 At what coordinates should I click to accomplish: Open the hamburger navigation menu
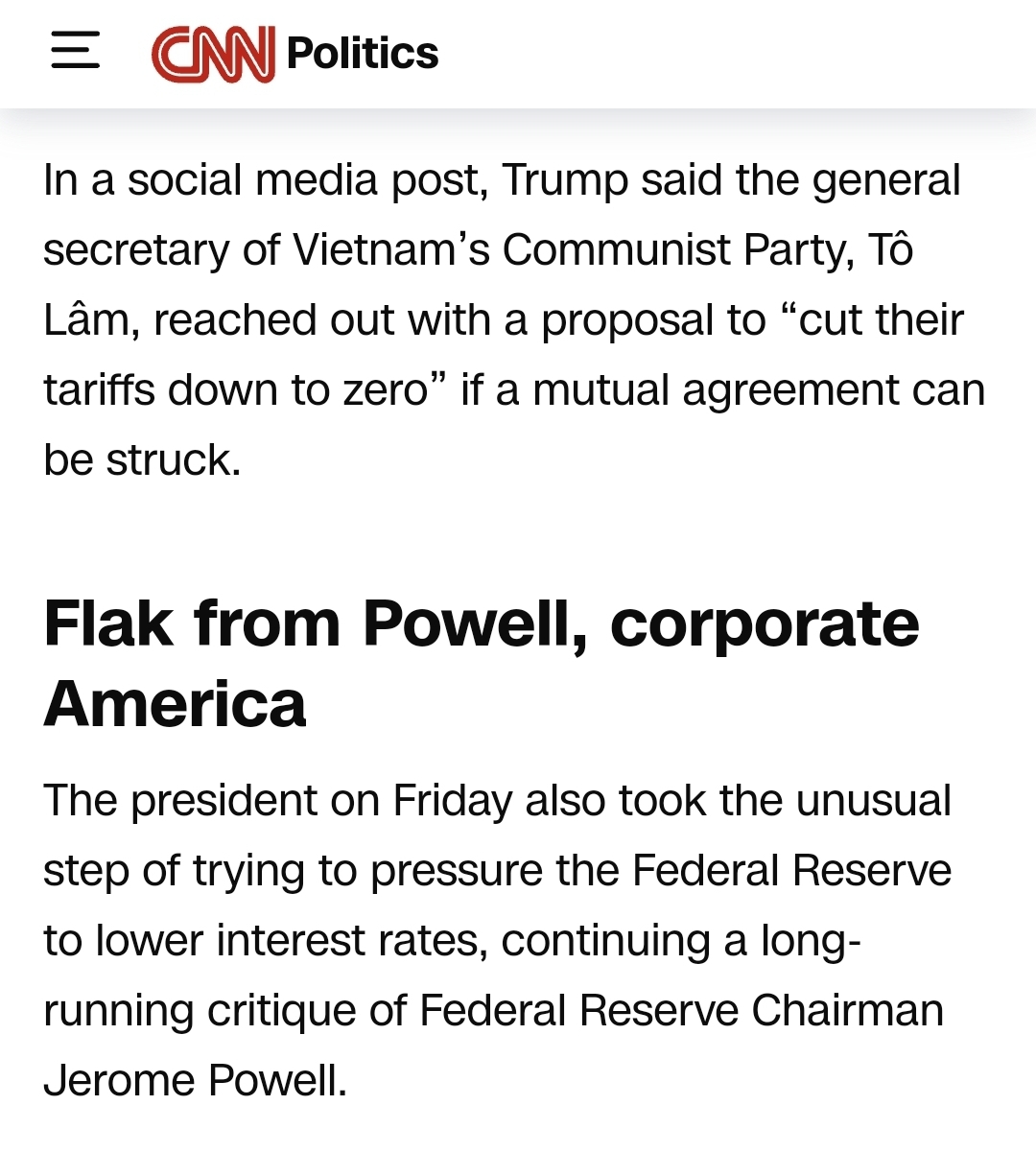[x=75, y=51]
